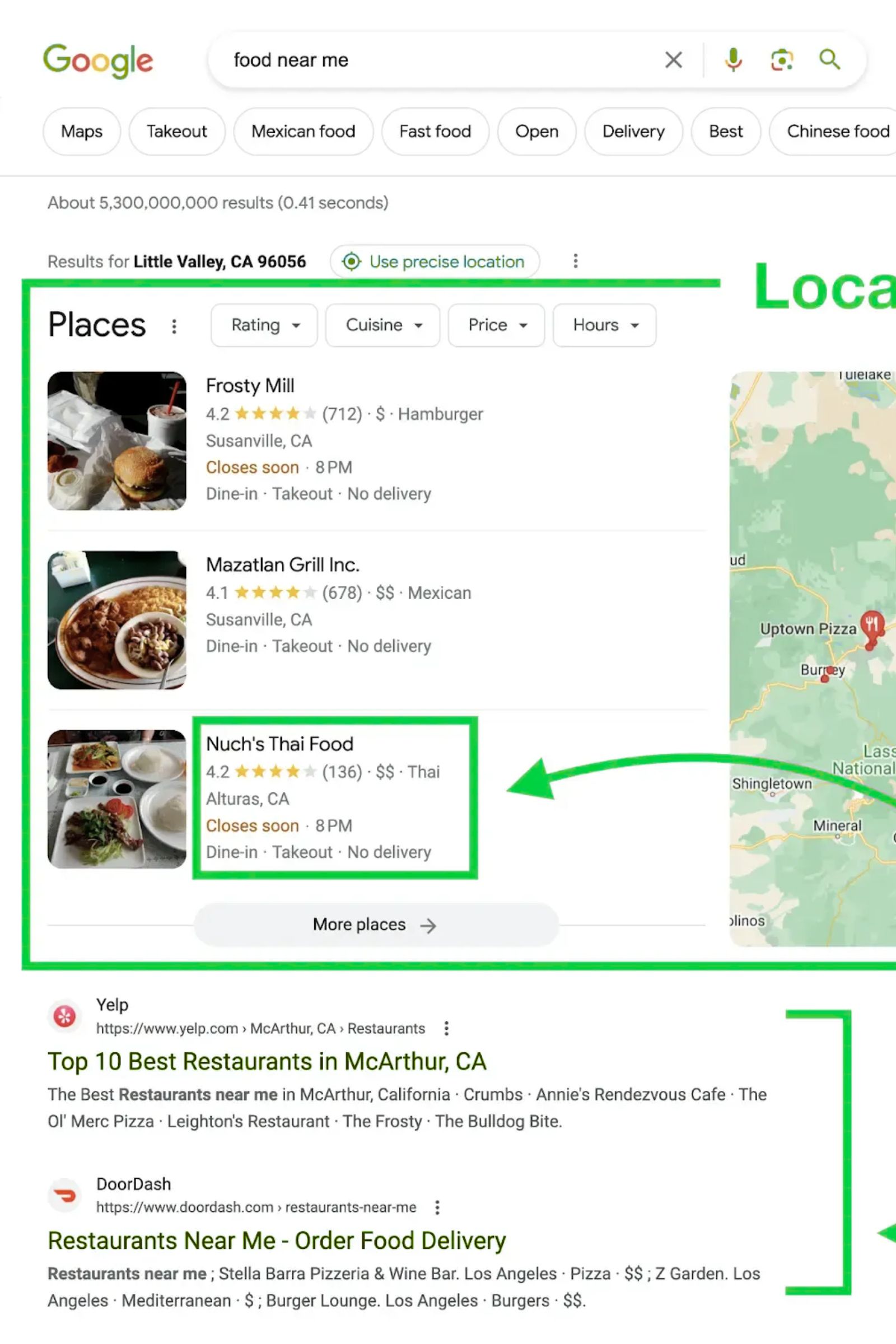Open Nuch's Thai Food place result
The height and width of the screenshot is (1344, 896).
279,744
